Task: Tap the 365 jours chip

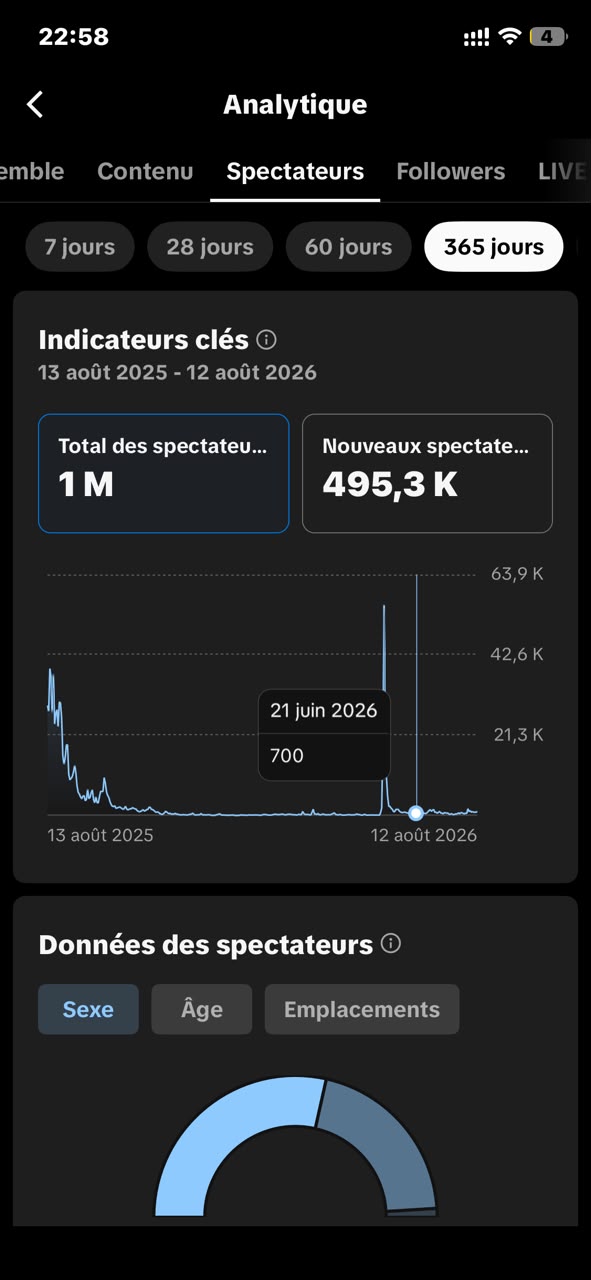Action: point(494,247)
